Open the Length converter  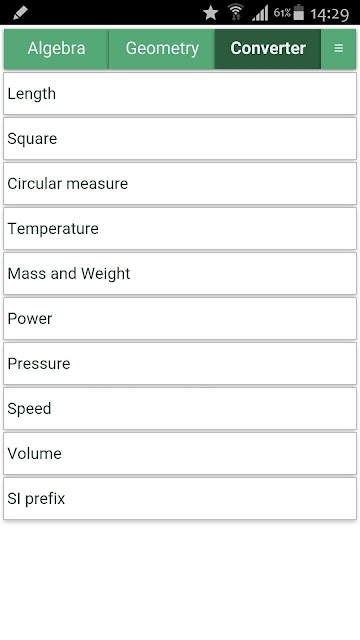coord(180,94)
